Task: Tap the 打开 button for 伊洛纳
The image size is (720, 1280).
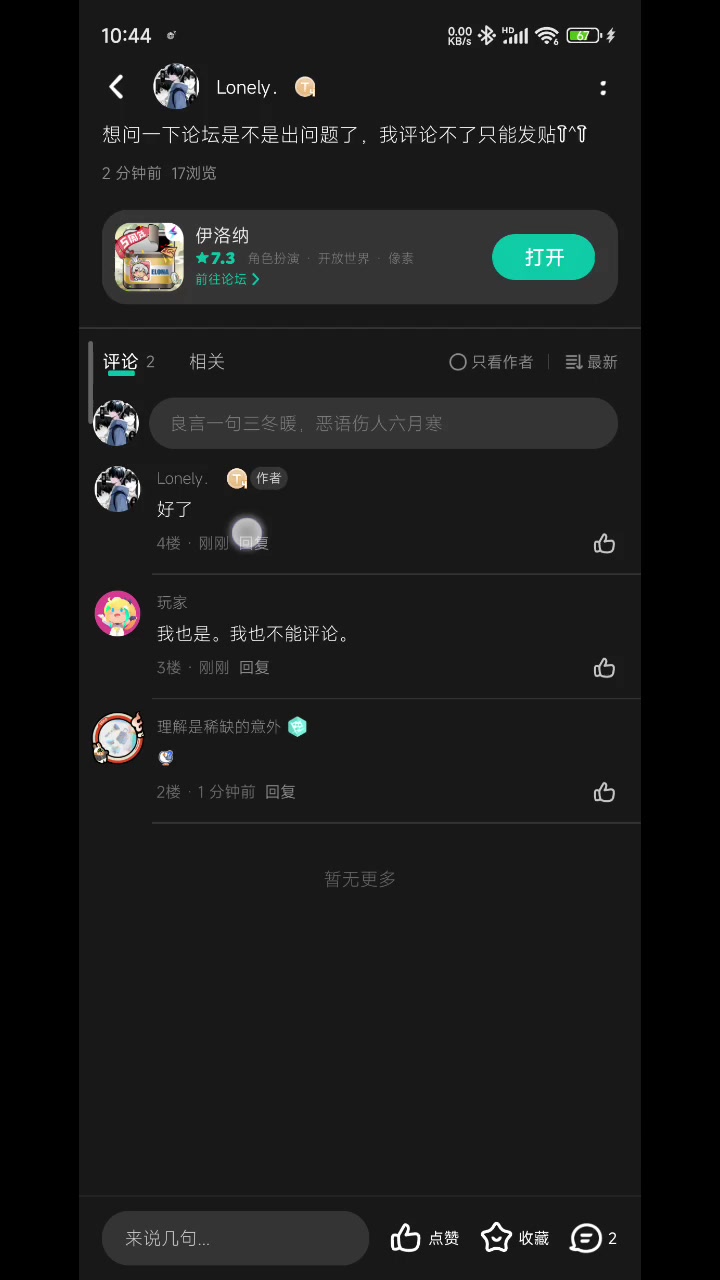Action: [x=543, y=257]
